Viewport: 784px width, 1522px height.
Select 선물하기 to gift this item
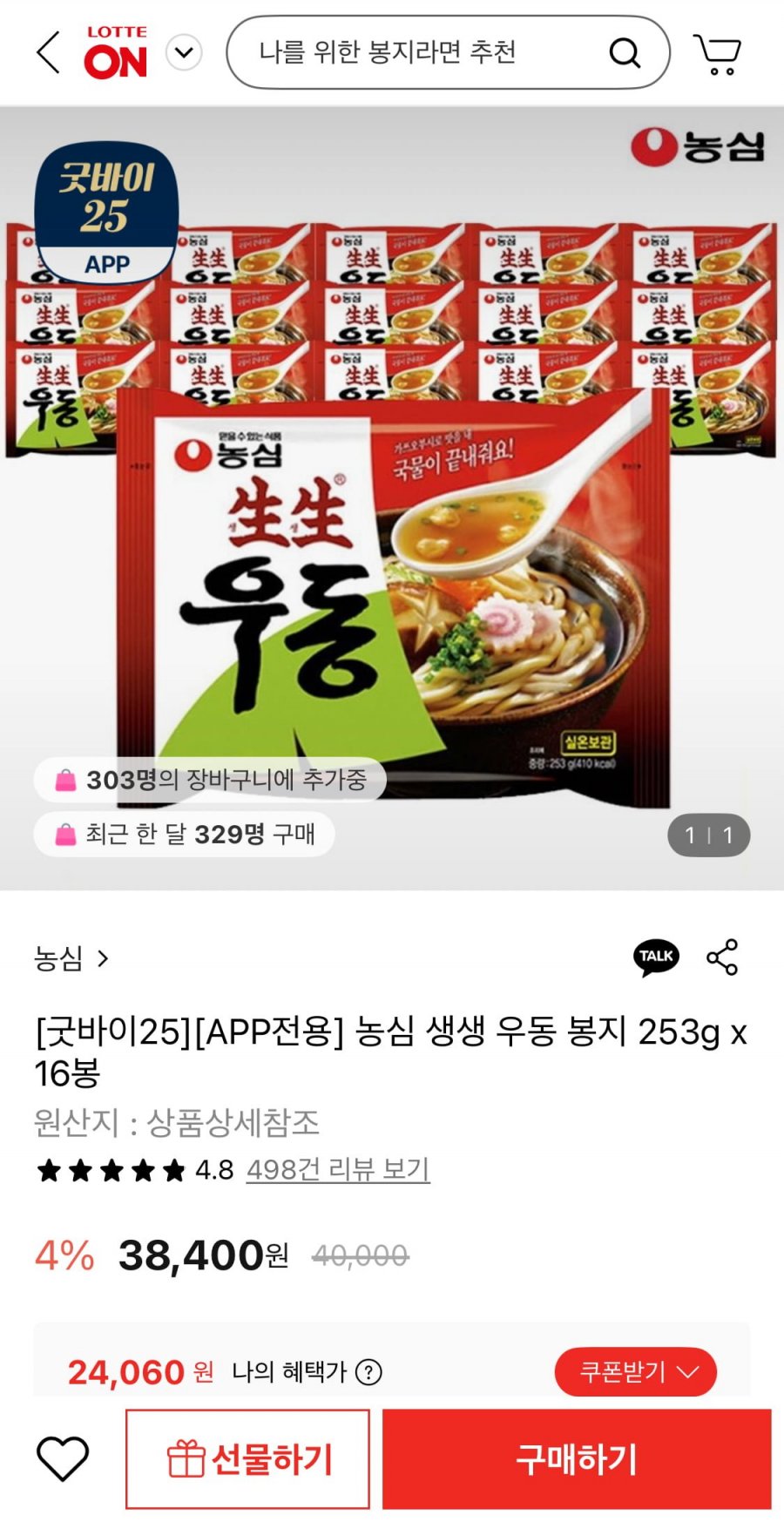coord(248,1459)
